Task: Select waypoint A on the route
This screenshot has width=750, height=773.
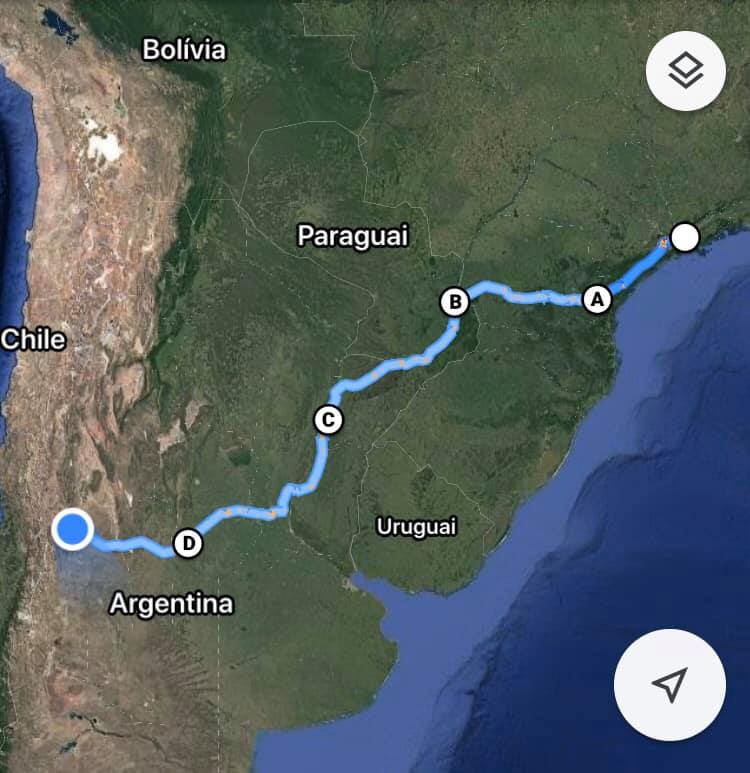Action: pos(597,298)
